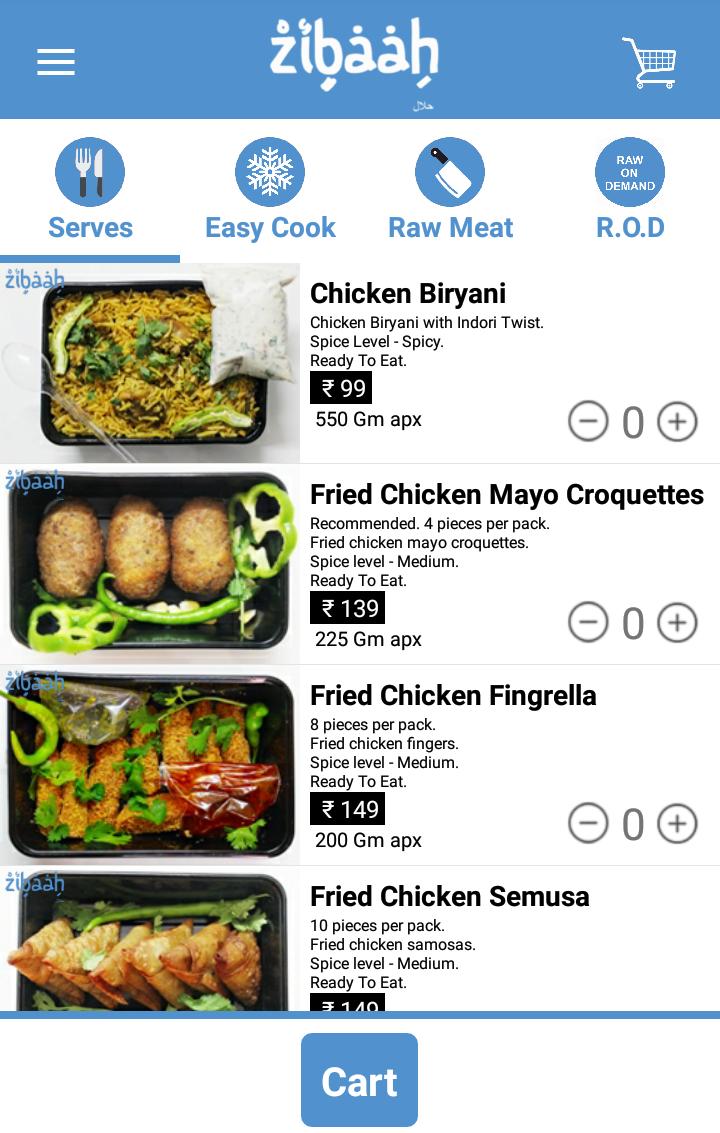720x1133 pixels.
Task: Reduce Fried Chicken Mayo Croquettes quantity
Action: coord(588,623)
